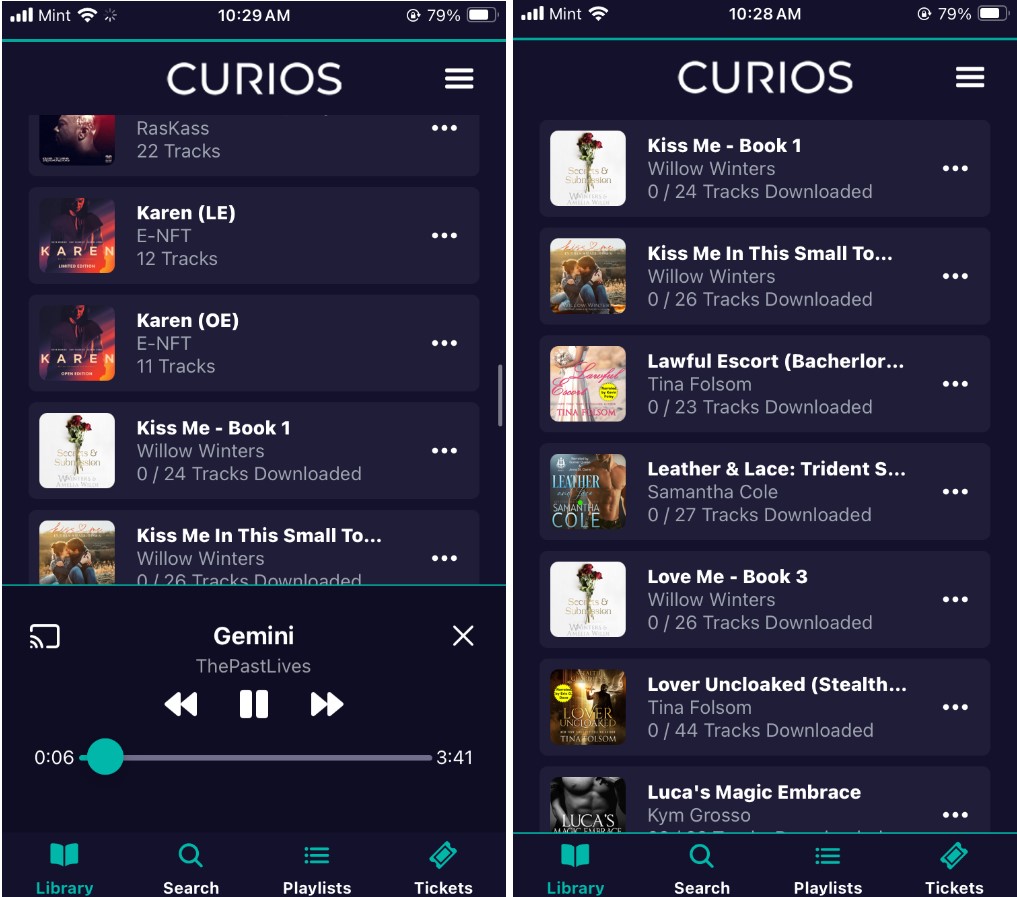This screenshot has height=897, width=1017.
Task: Close the Gemini mini player
Action: click(x=463, y=636)
